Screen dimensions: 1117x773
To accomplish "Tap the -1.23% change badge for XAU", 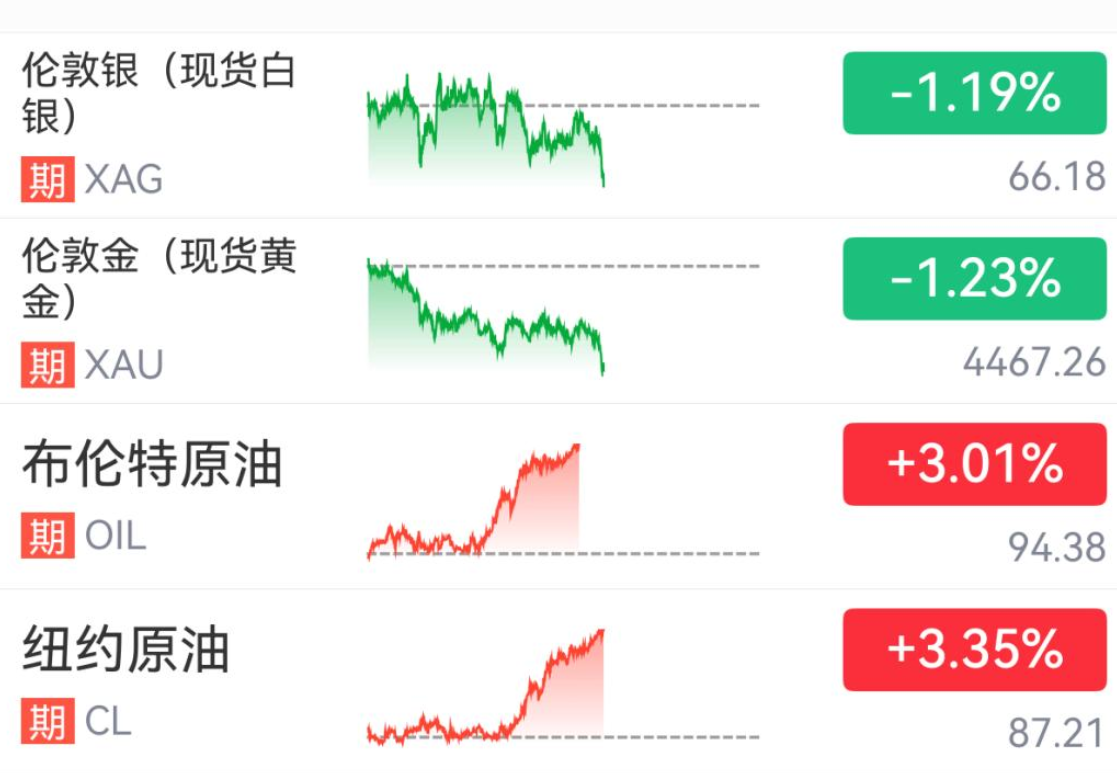I will [x=975, y=279].
